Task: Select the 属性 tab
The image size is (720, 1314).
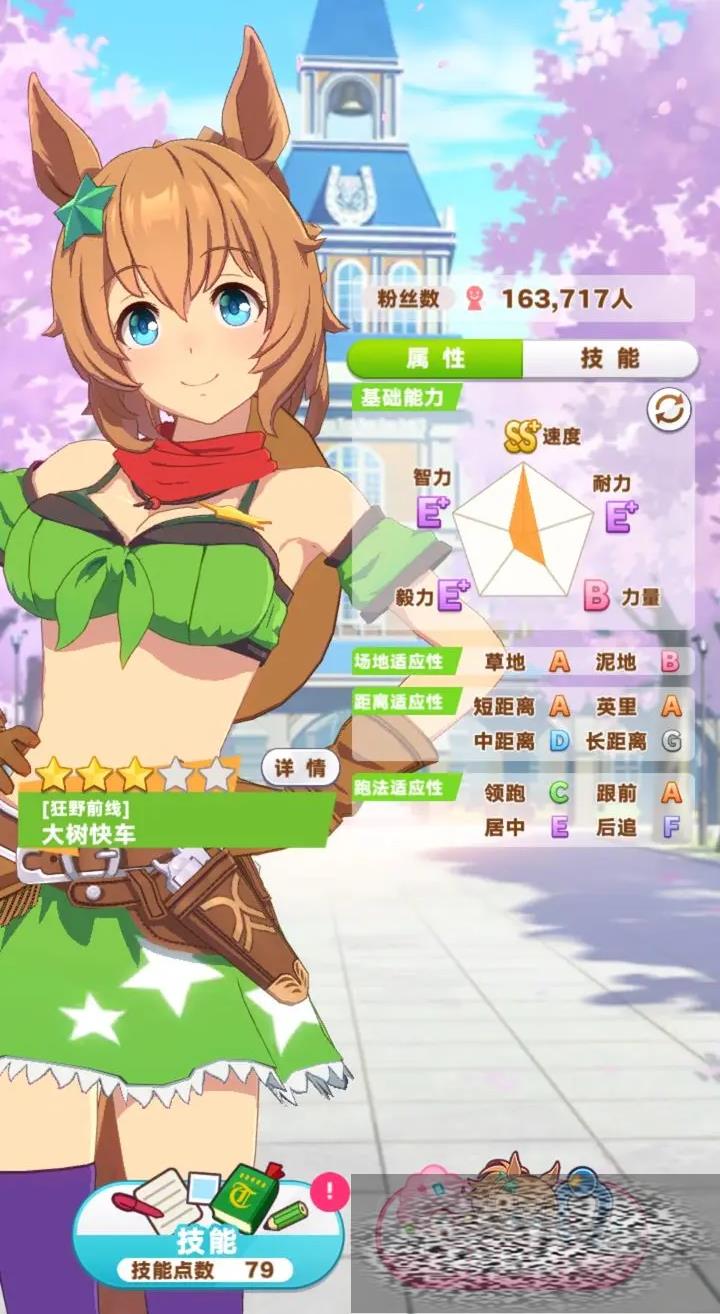Action: pos(436,359)
